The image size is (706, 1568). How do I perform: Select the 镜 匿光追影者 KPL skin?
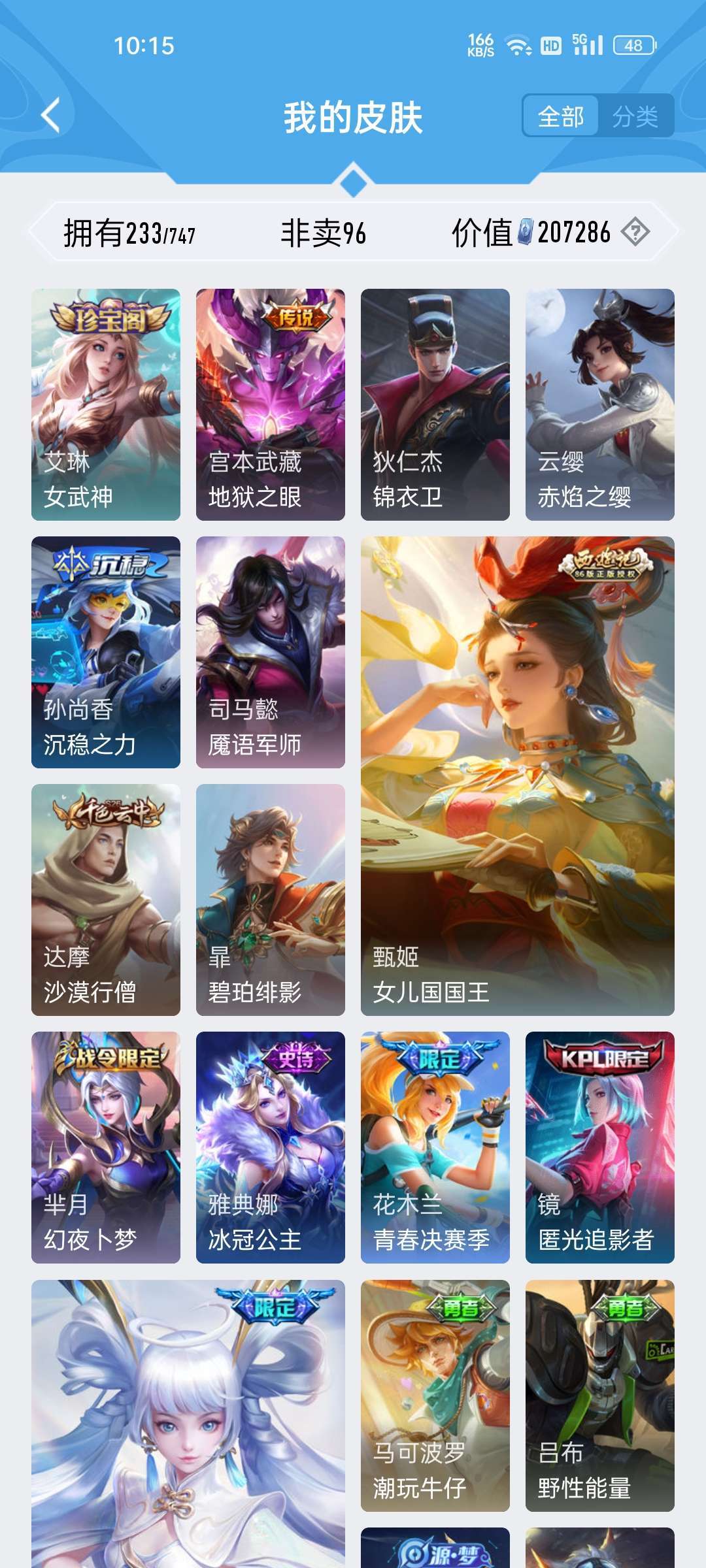600,1147
